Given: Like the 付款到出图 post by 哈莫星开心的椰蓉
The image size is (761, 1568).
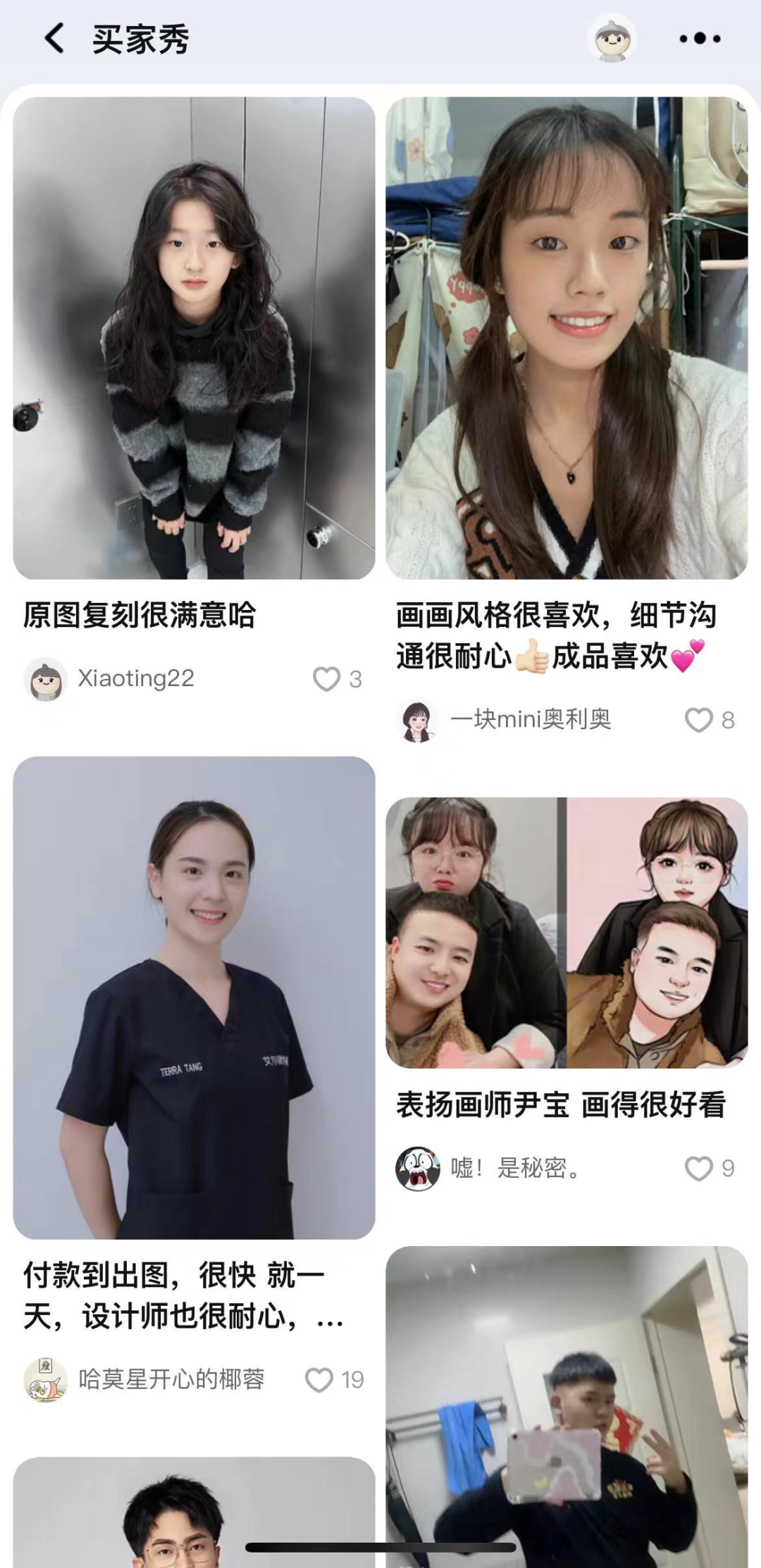Looking at the screenshot, I should (x=319, y=1379).
